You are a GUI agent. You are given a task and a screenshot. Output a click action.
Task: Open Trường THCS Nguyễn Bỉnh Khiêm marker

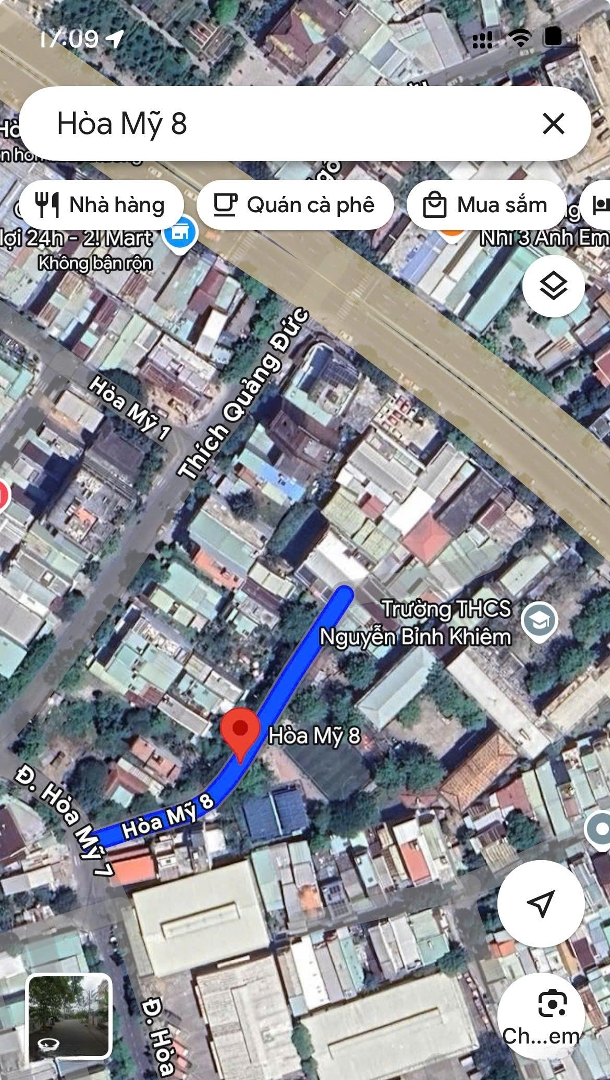click(540, 621)
